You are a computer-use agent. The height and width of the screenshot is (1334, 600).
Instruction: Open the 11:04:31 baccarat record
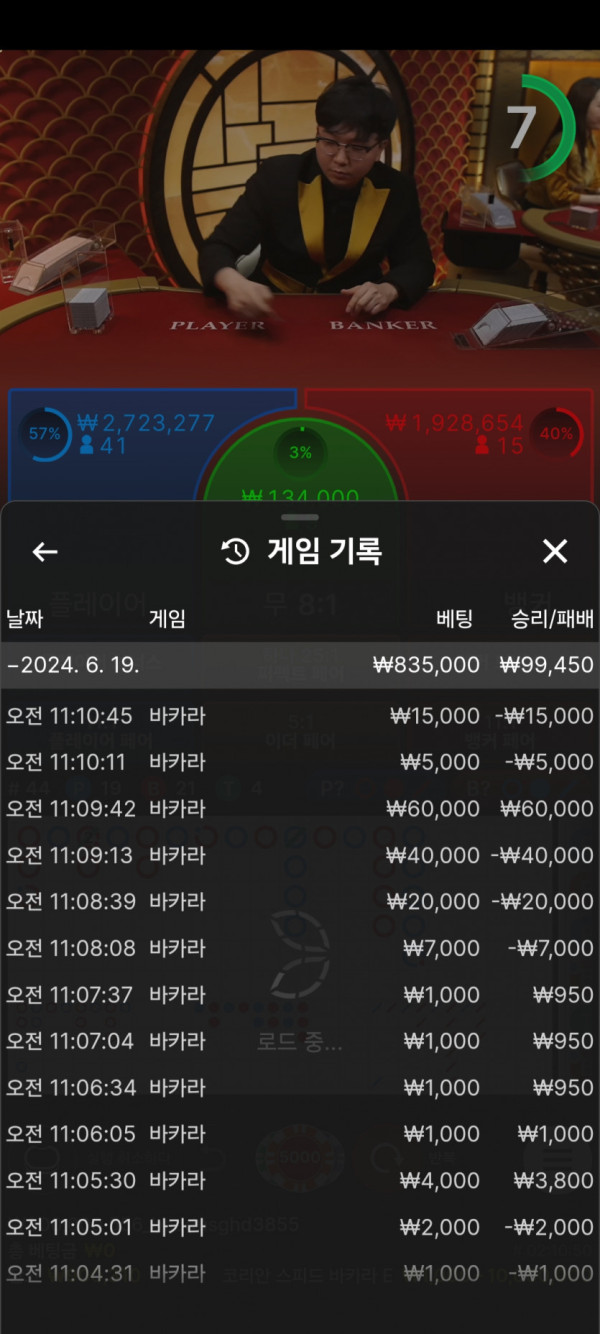[x=300, y=1273]
